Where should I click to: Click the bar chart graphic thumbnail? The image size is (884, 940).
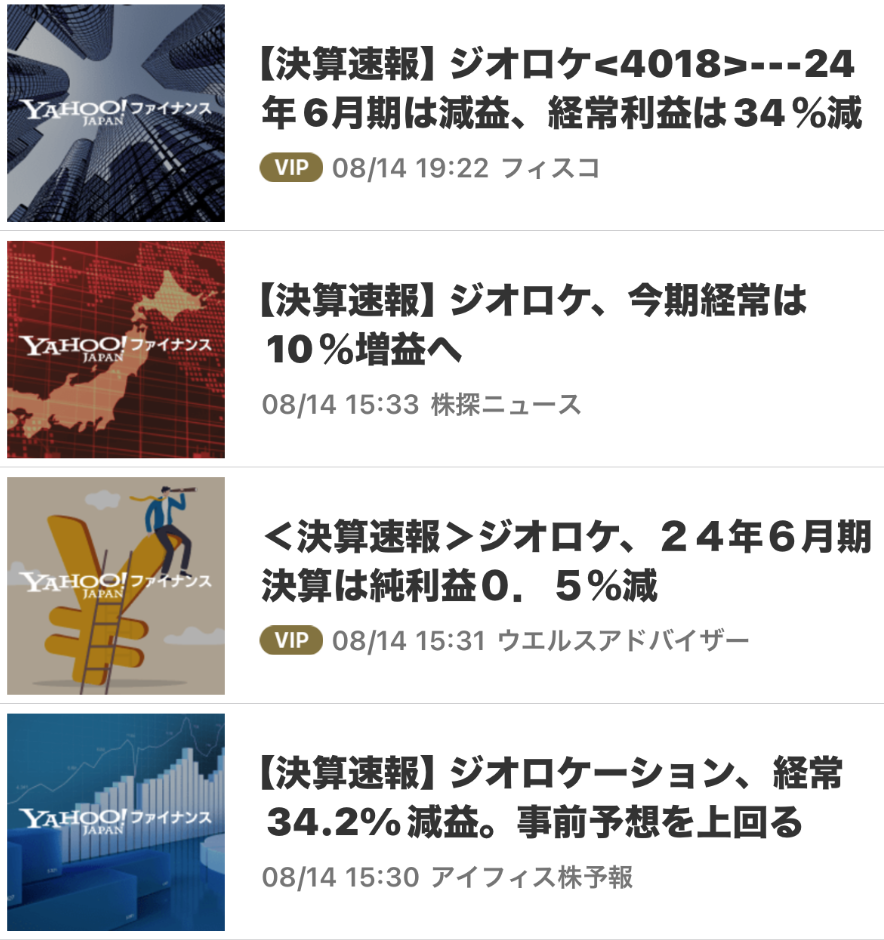(x=116, y=820)
